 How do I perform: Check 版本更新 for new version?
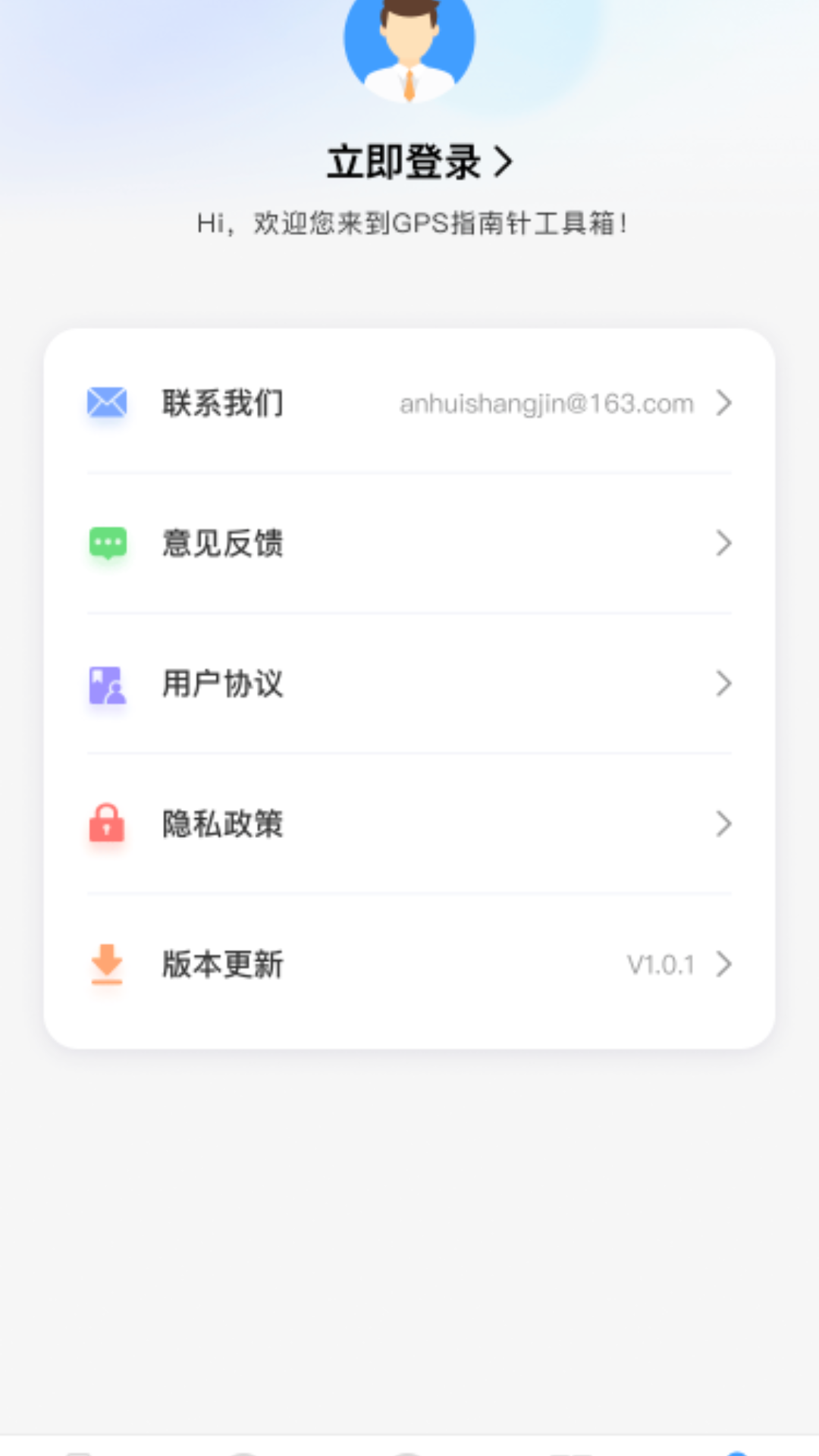[x=409, y=964]
